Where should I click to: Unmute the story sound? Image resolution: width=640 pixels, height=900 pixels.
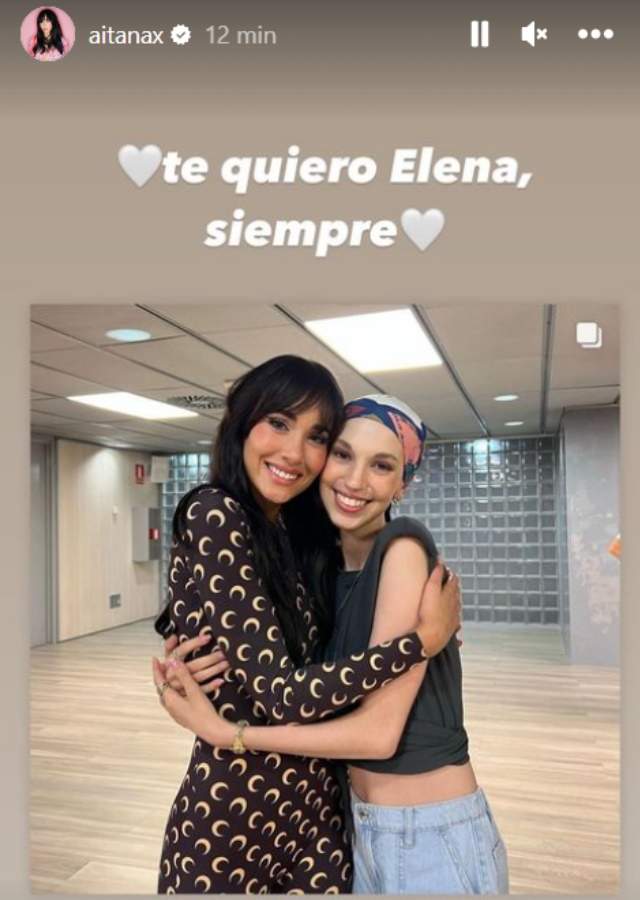click(x=534, y=34)
